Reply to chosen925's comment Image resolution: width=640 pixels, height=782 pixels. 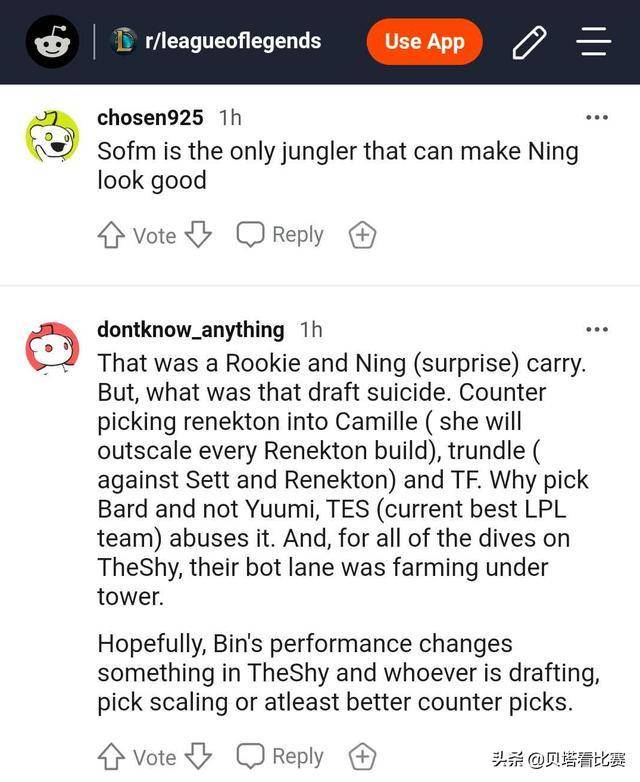[281, 235]
